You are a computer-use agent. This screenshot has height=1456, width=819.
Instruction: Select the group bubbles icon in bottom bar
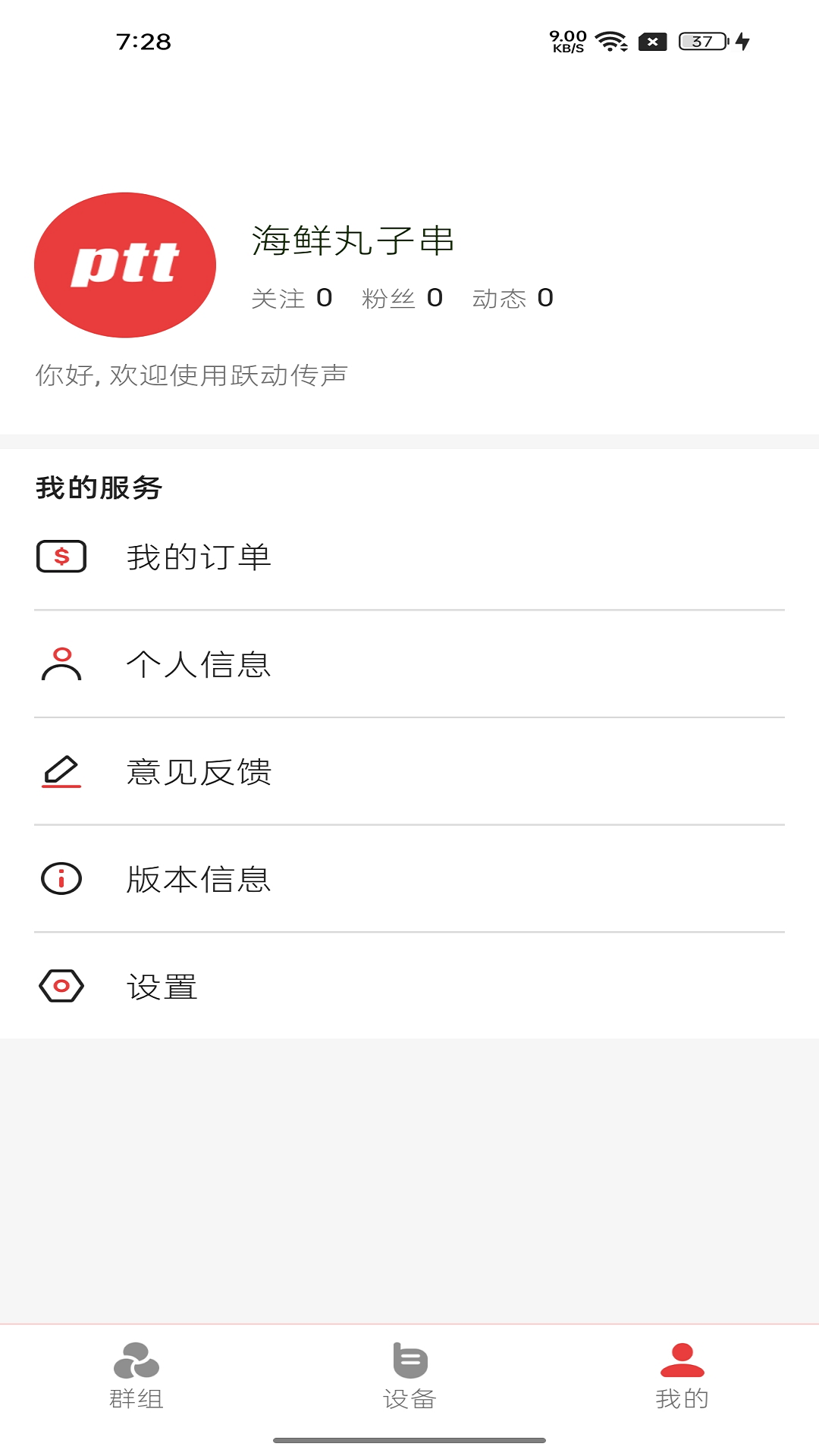click(136, 1361)
